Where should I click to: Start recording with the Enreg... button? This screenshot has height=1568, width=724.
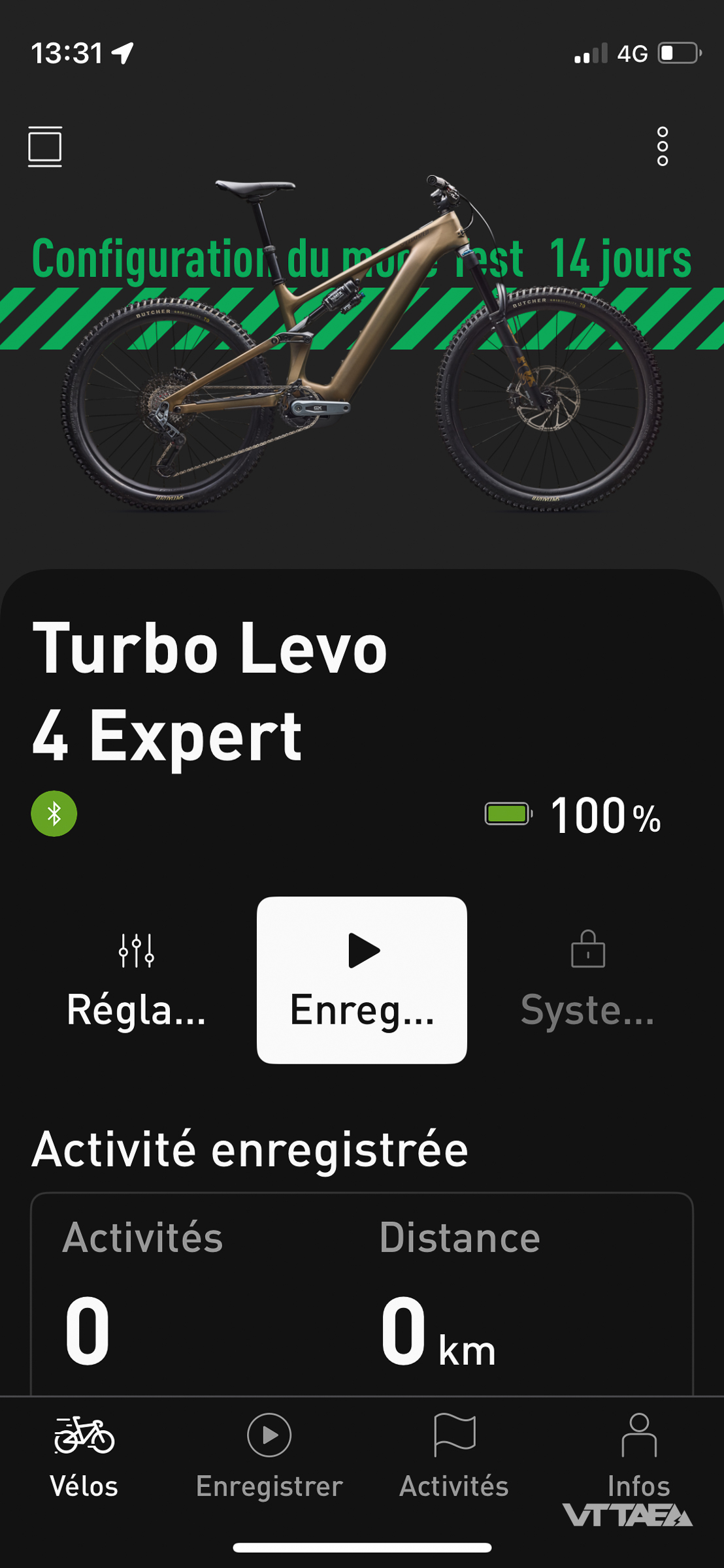click(x=361, y=980)
